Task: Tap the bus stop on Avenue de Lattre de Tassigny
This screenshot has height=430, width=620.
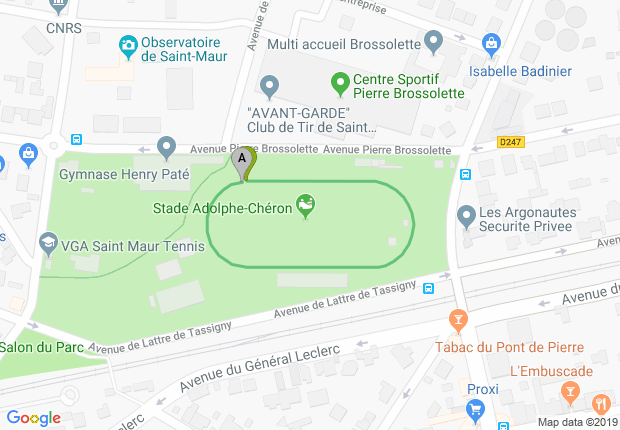Action: pyautogui.click(x=428, y=288)
